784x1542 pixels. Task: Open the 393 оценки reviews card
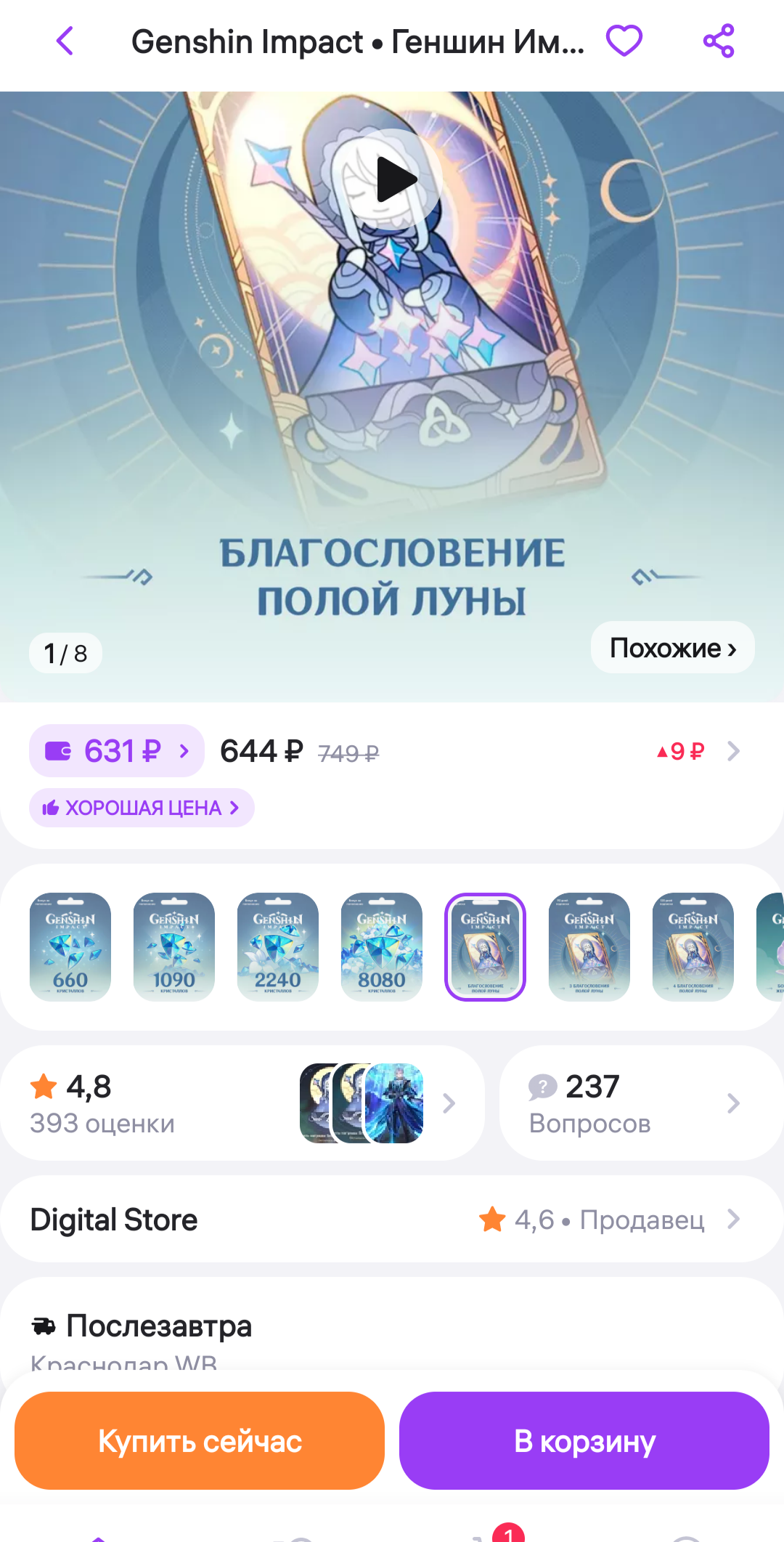pos(242,1103)
